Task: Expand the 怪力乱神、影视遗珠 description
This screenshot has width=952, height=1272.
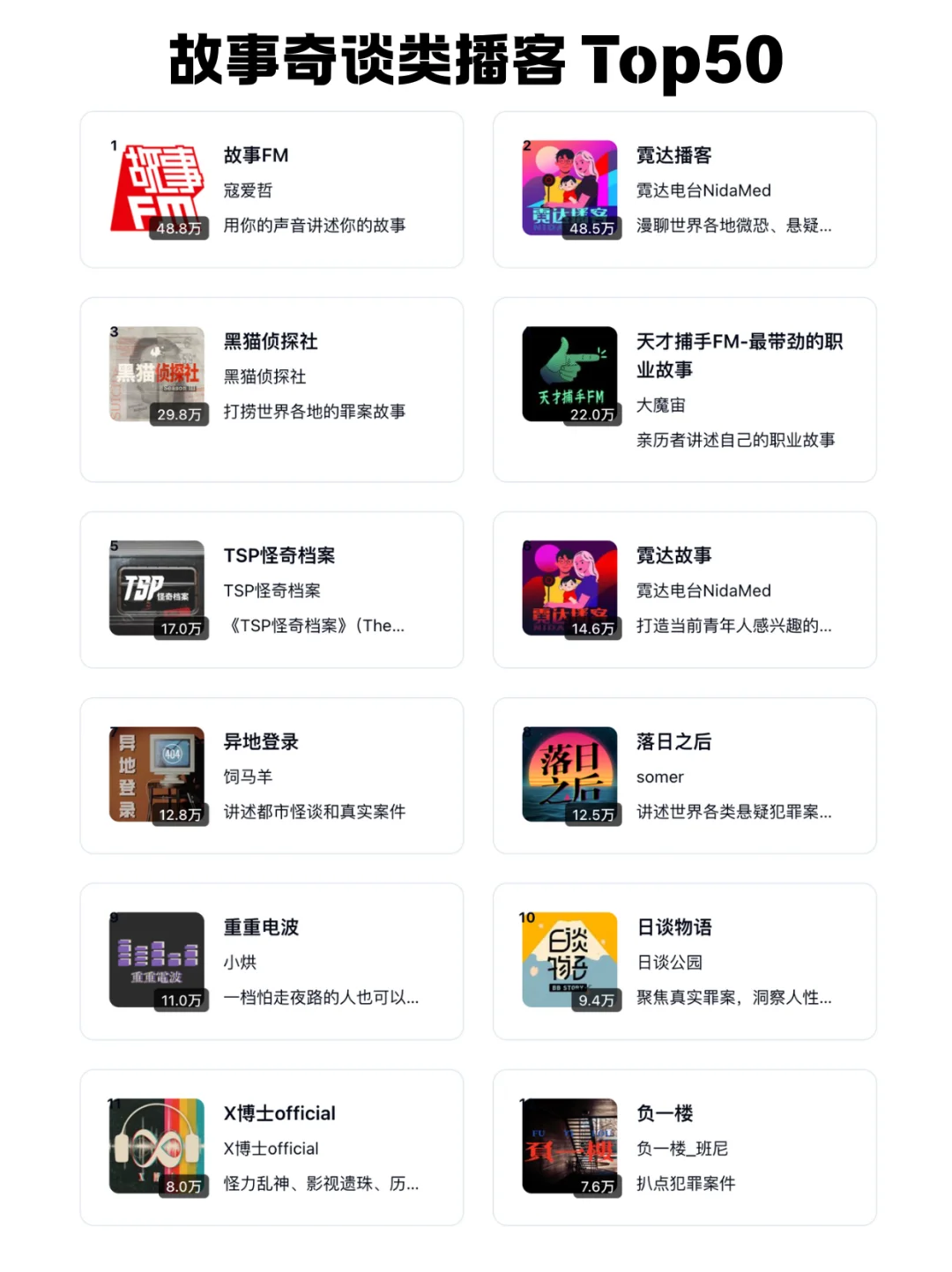Action: (320, 1185)
